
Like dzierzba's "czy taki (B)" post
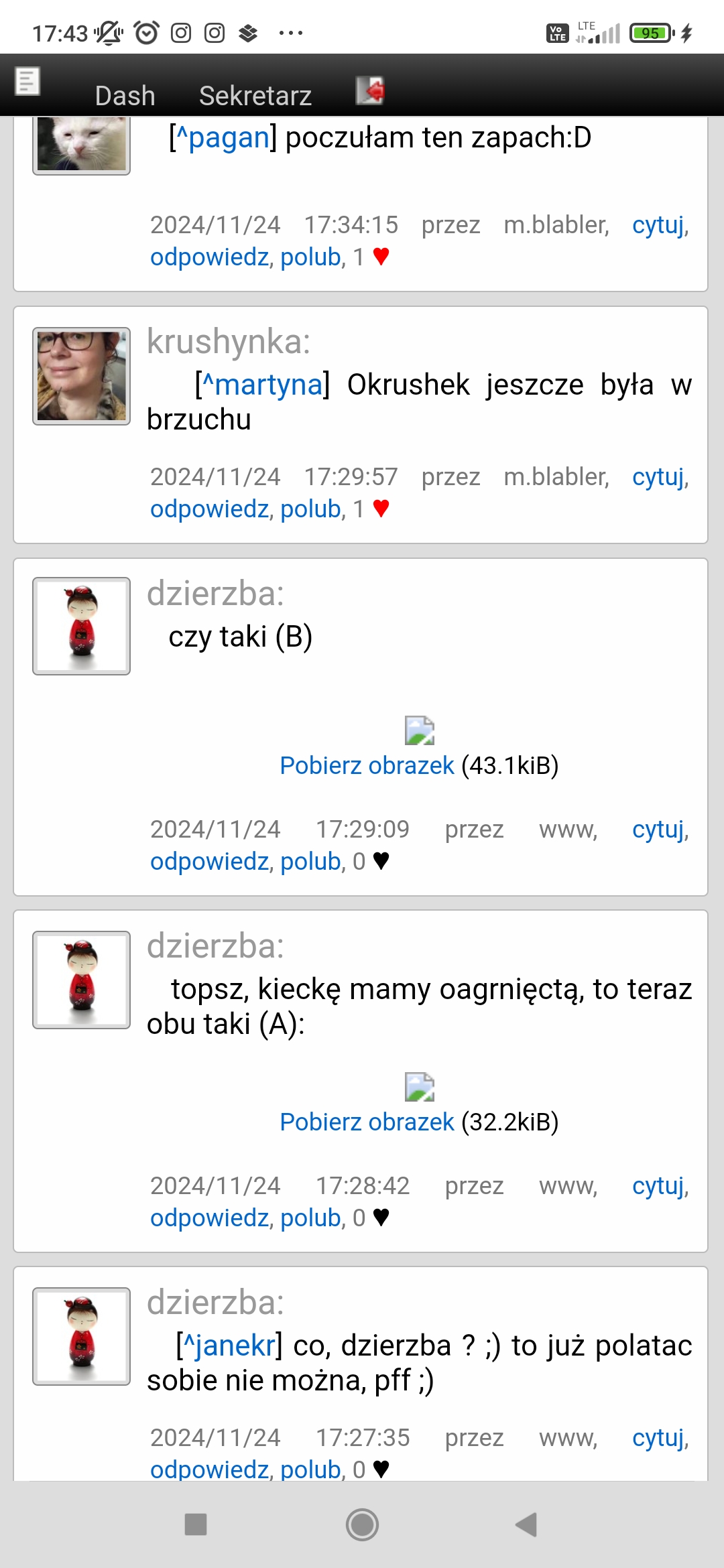[x=310, y=862]
